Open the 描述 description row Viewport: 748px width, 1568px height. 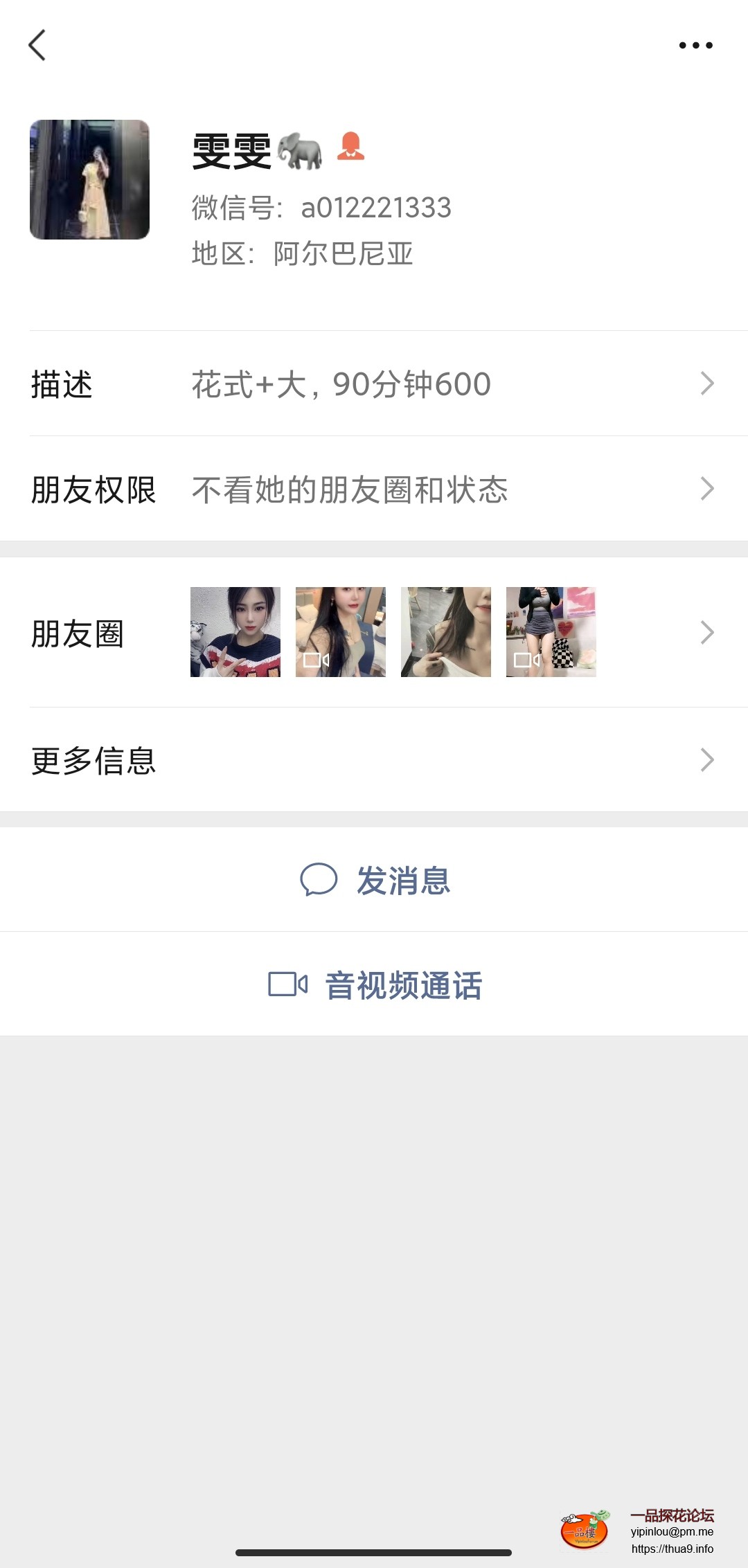[x=374, y=384]
